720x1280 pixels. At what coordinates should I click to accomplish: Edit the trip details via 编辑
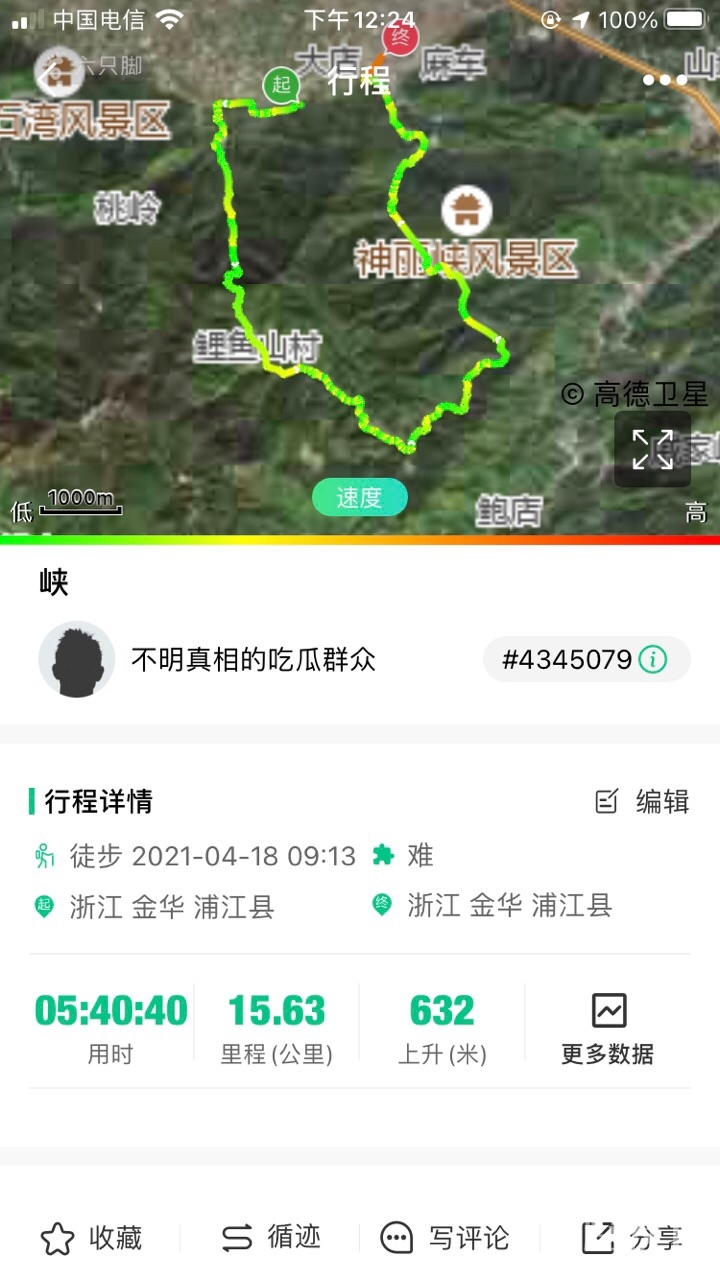[642, 802]
